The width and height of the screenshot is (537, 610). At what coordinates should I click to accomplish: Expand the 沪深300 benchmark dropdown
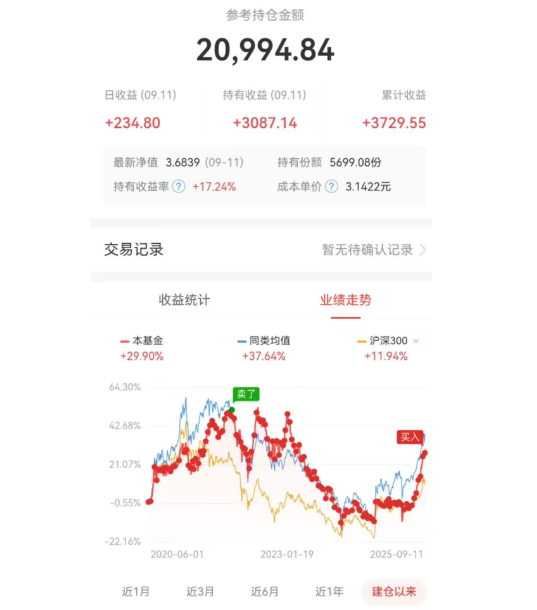coord(416,341)
